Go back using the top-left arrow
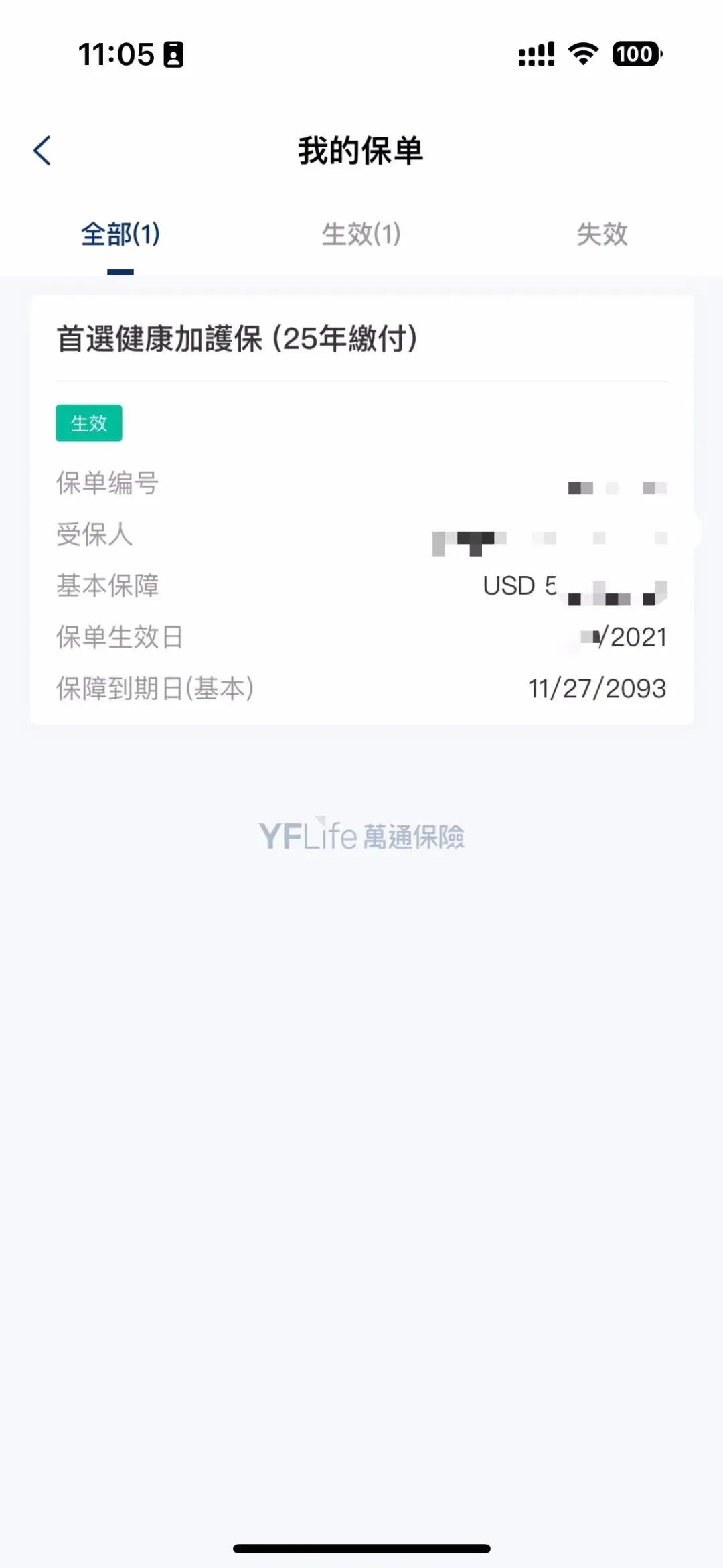 42,150
